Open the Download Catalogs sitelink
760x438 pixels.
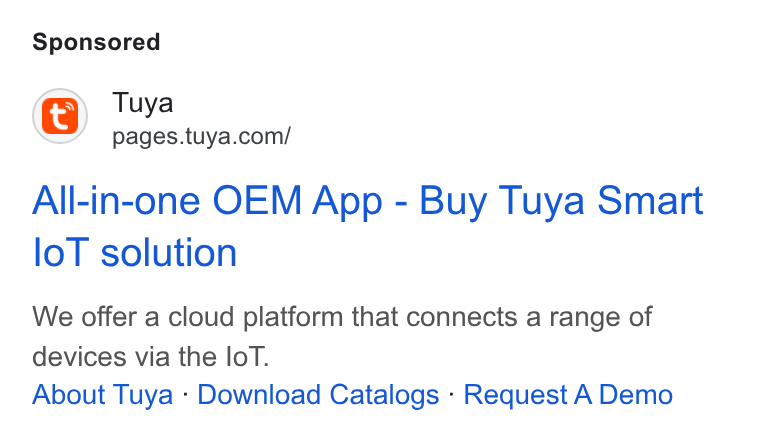[x=318, y=395]
